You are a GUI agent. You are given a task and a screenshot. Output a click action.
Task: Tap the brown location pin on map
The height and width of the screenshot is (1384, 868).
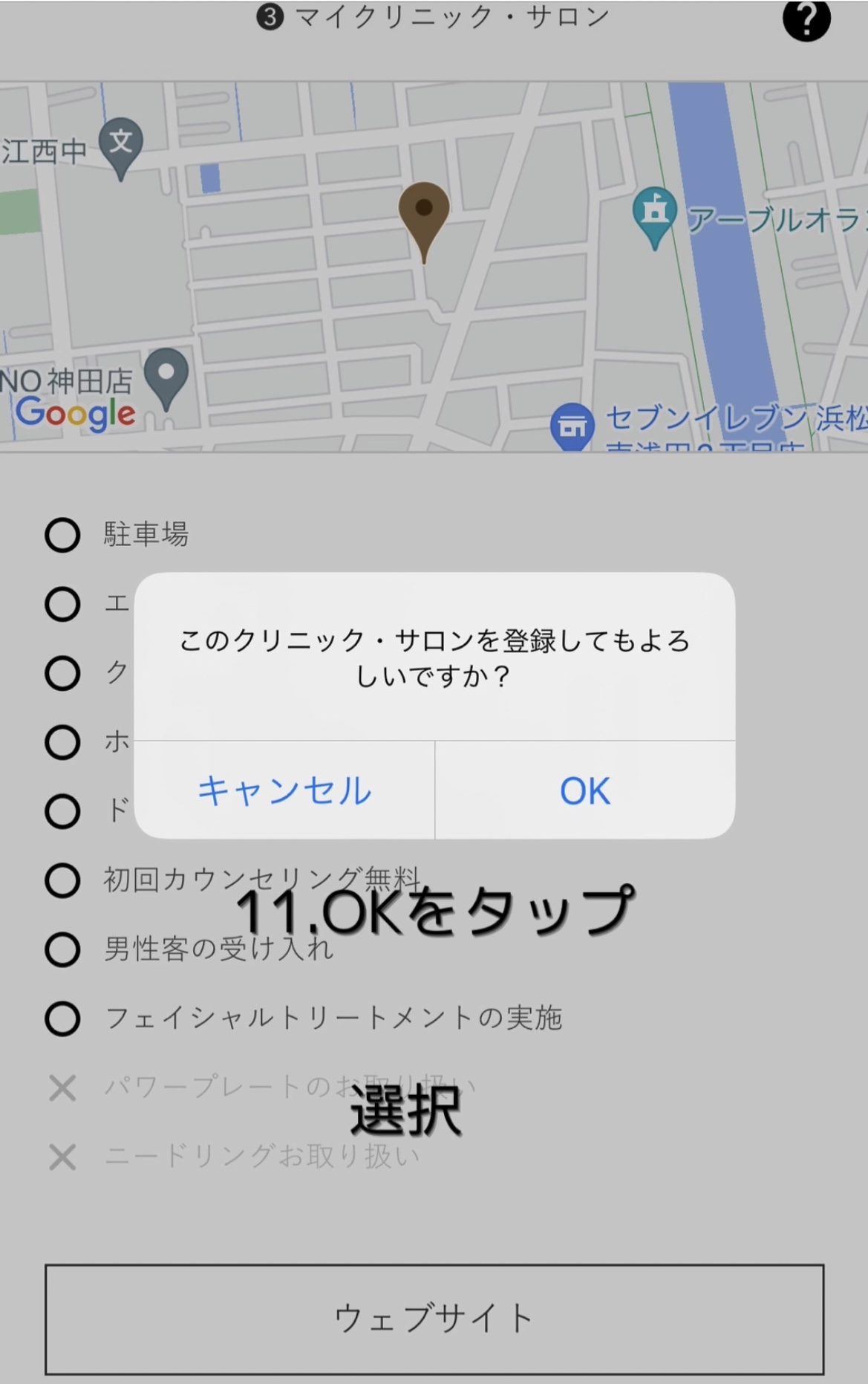[424, 213]
